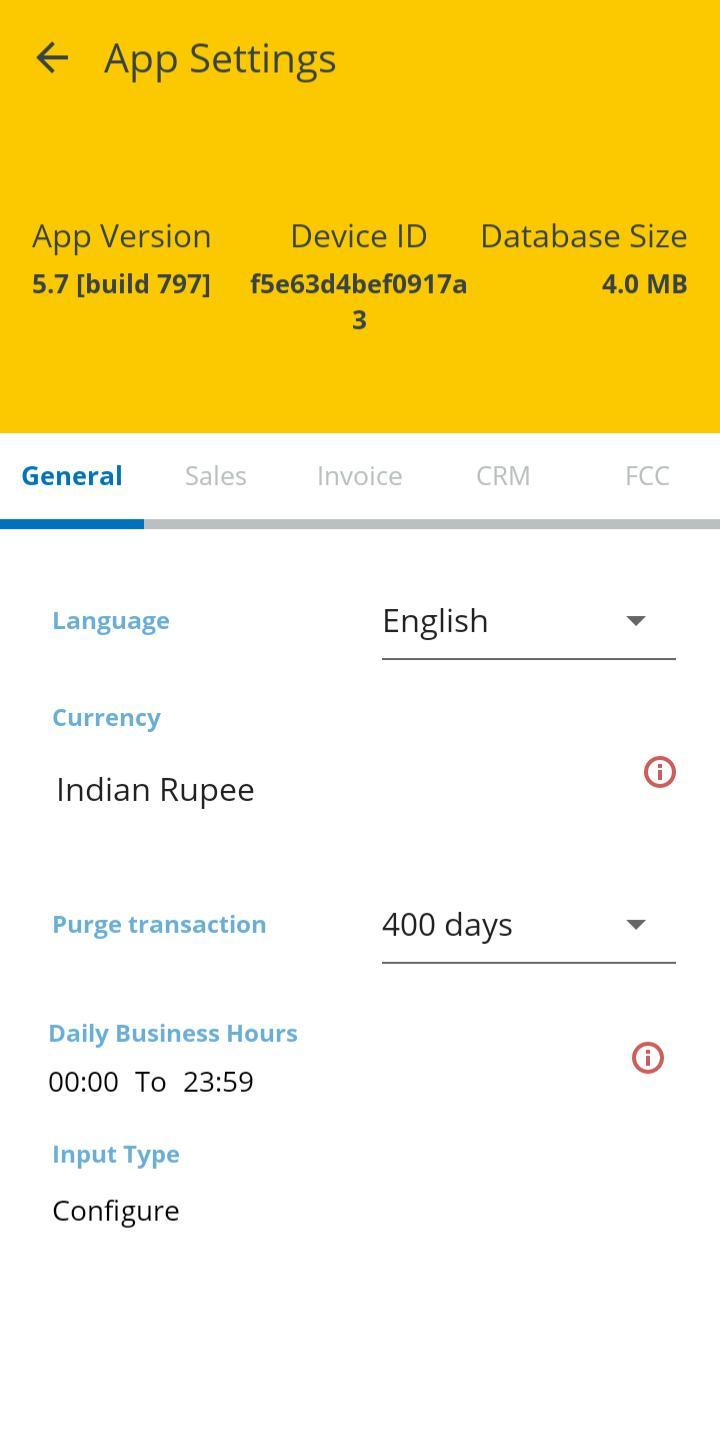Viewport: 720px width, 1439px height.
Task: Select the General tab
Action: pyautogui.click(x=72, y=476)
